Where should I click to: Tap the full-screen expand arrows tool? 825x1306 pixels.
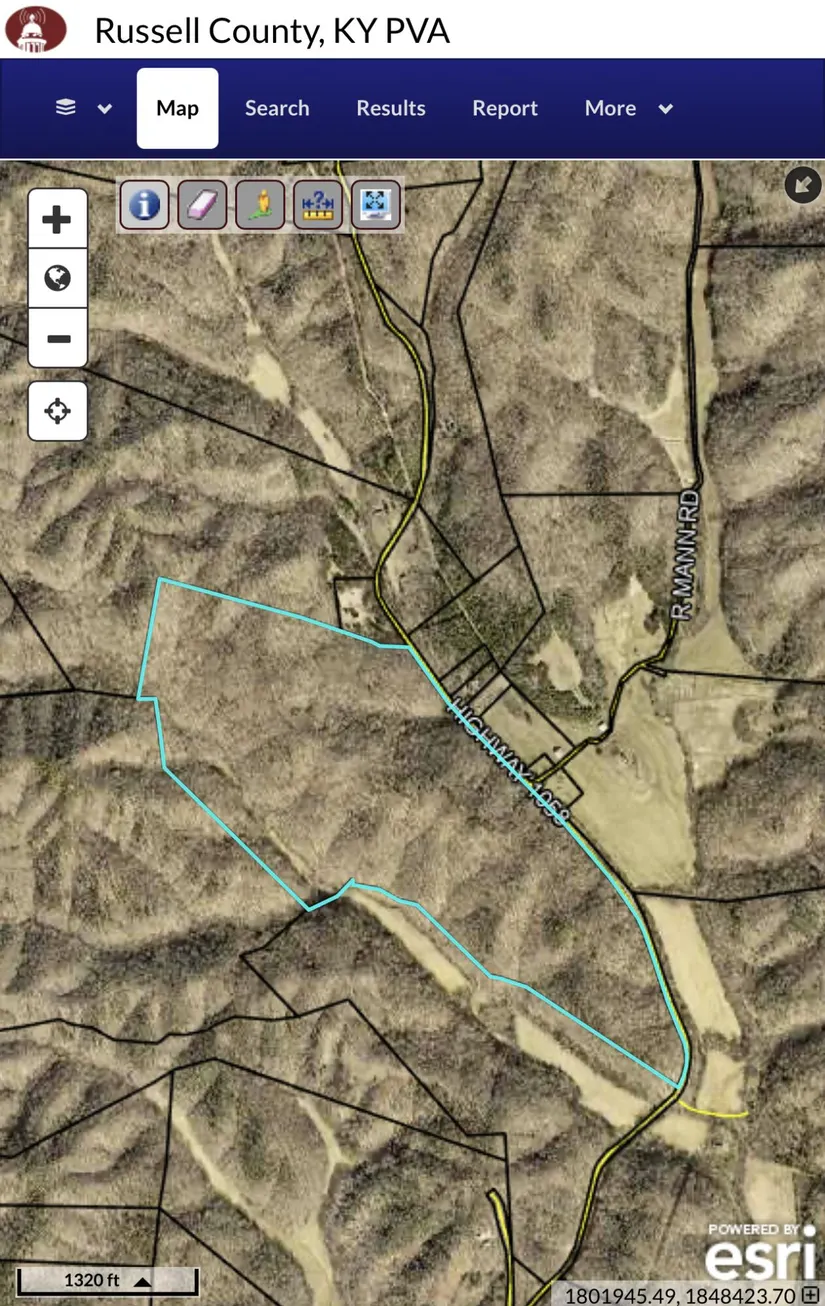click(376, 205)
